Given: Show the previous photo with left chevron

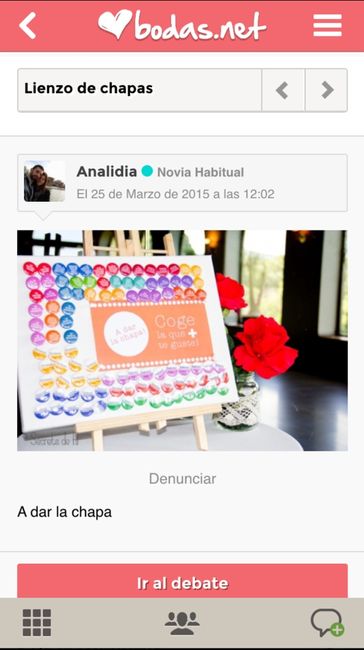Looking at the screenshot, I should pos(283,90).
